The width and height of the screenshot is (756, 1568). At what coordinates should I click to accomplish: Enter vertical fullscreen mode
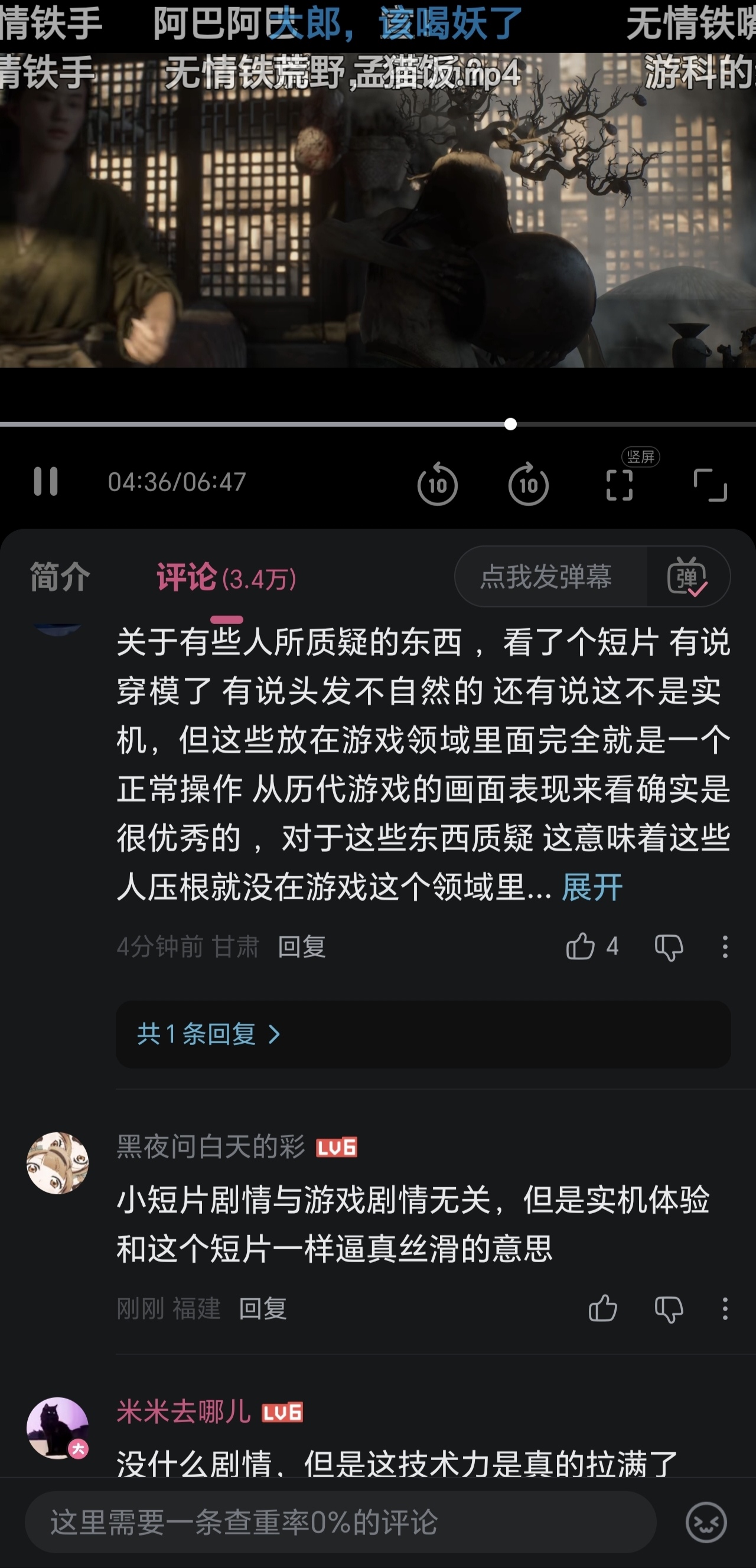click(x=620, y=485)
